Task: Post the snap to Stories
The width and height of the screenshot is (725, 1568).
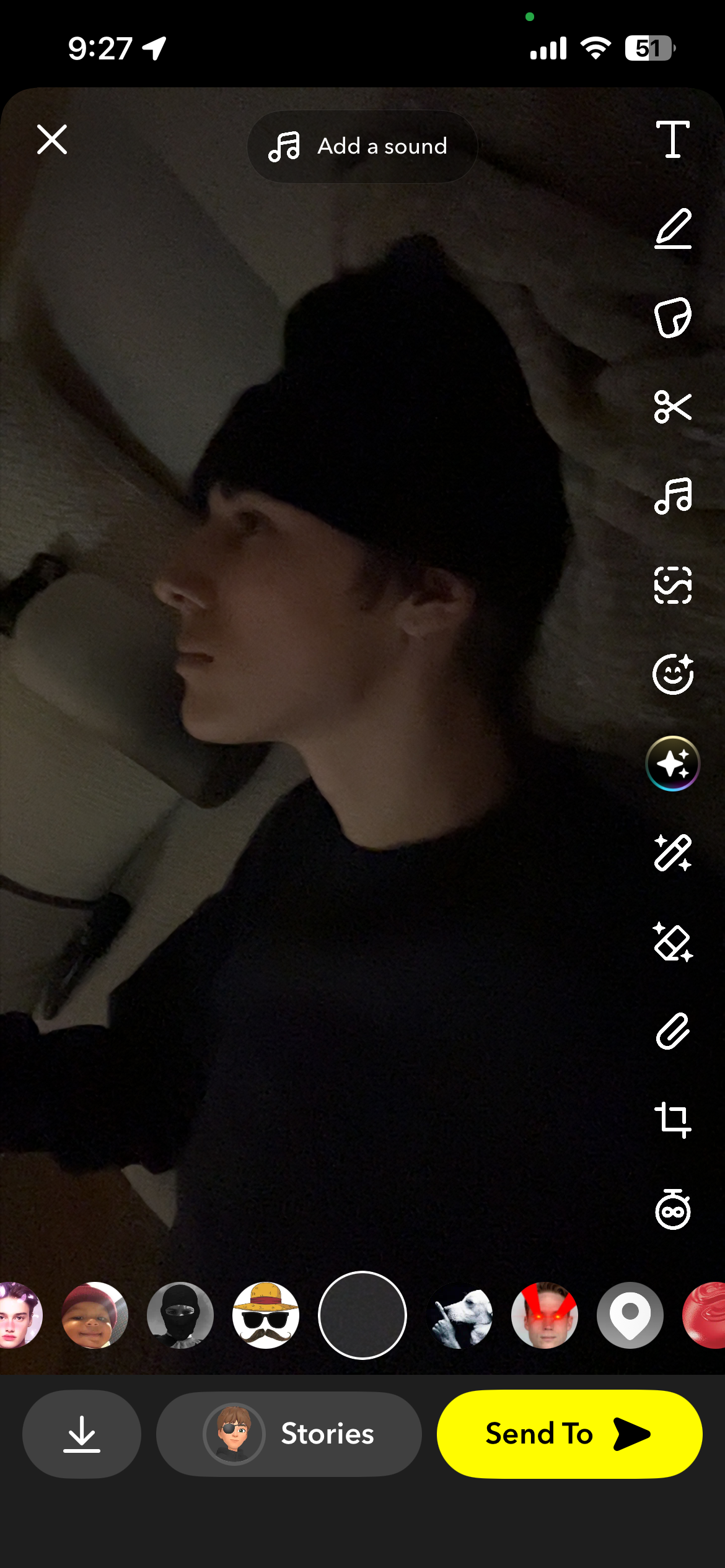Action: 289,1434
